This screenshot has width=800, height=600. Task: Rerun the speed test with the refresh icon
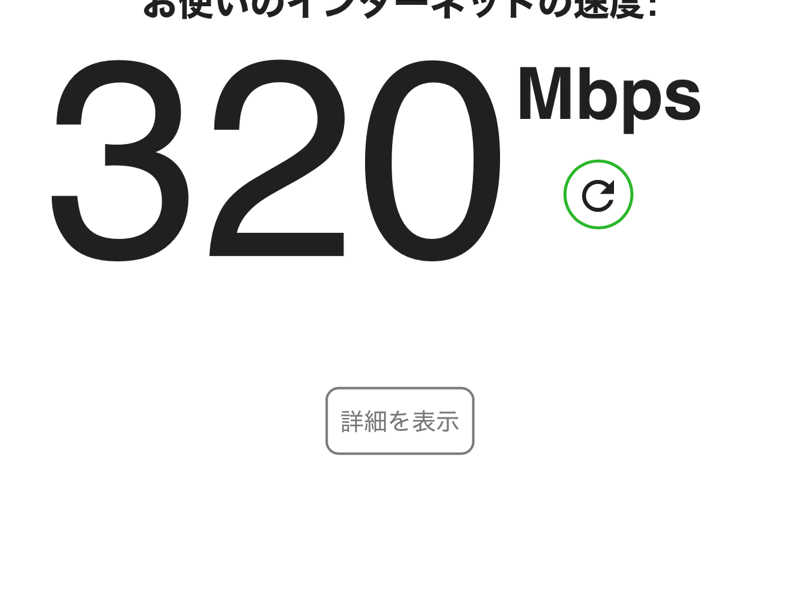[598, 195]
